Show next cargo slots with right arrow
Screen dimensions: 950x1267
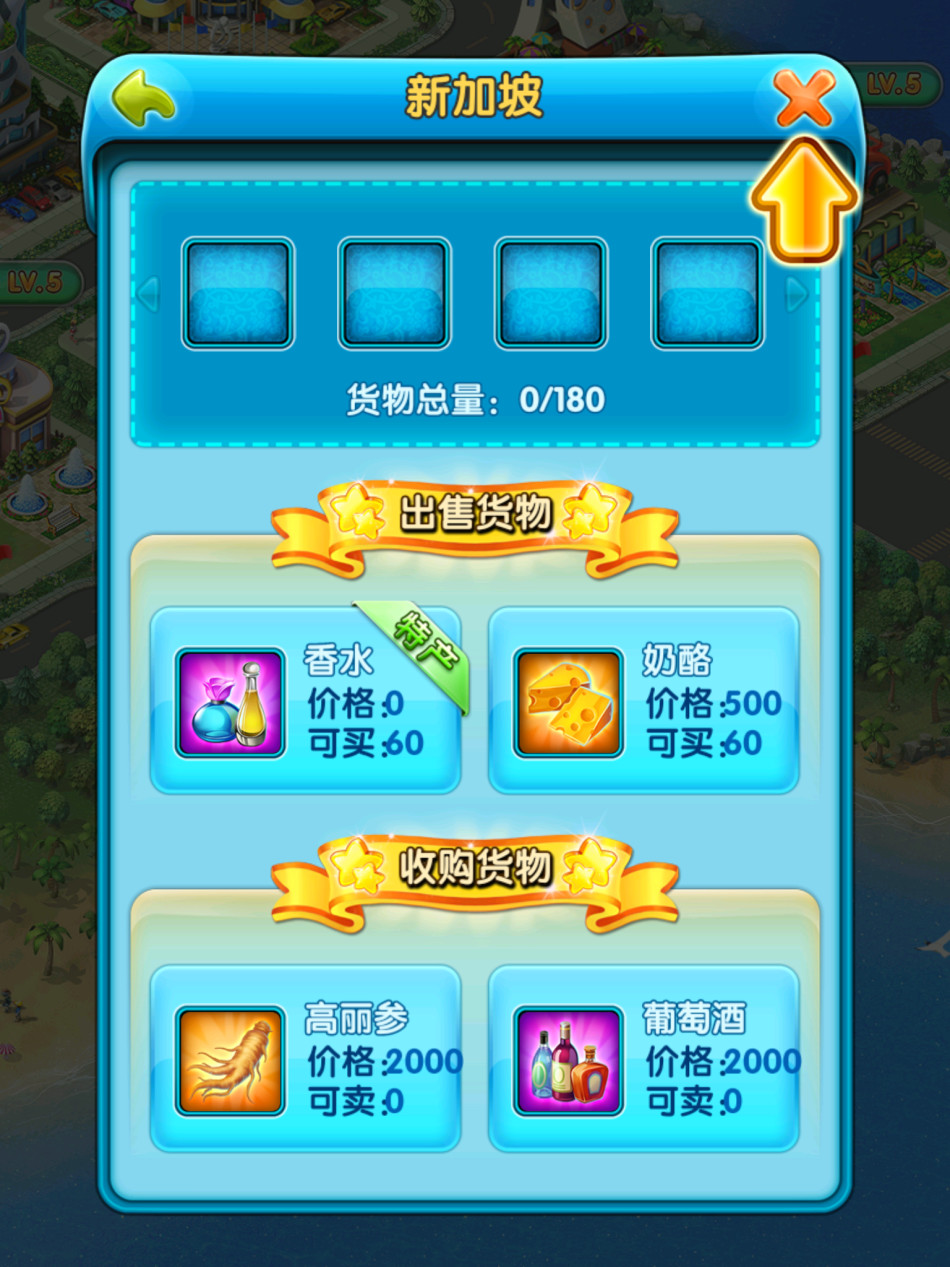click(x=797, y=294)
